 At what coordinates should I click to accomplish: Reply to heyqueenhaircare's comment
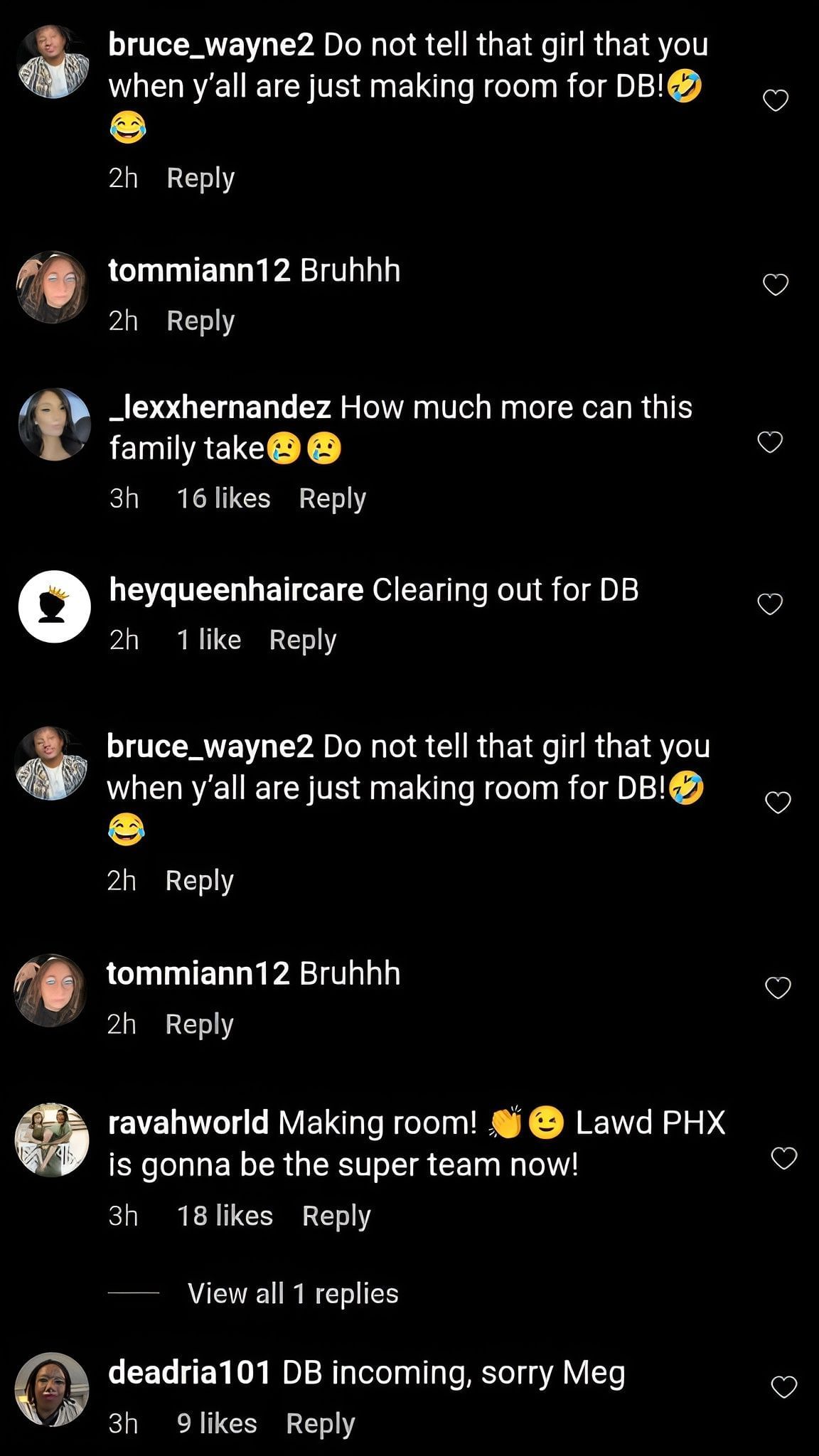click(x=304, y=640)
